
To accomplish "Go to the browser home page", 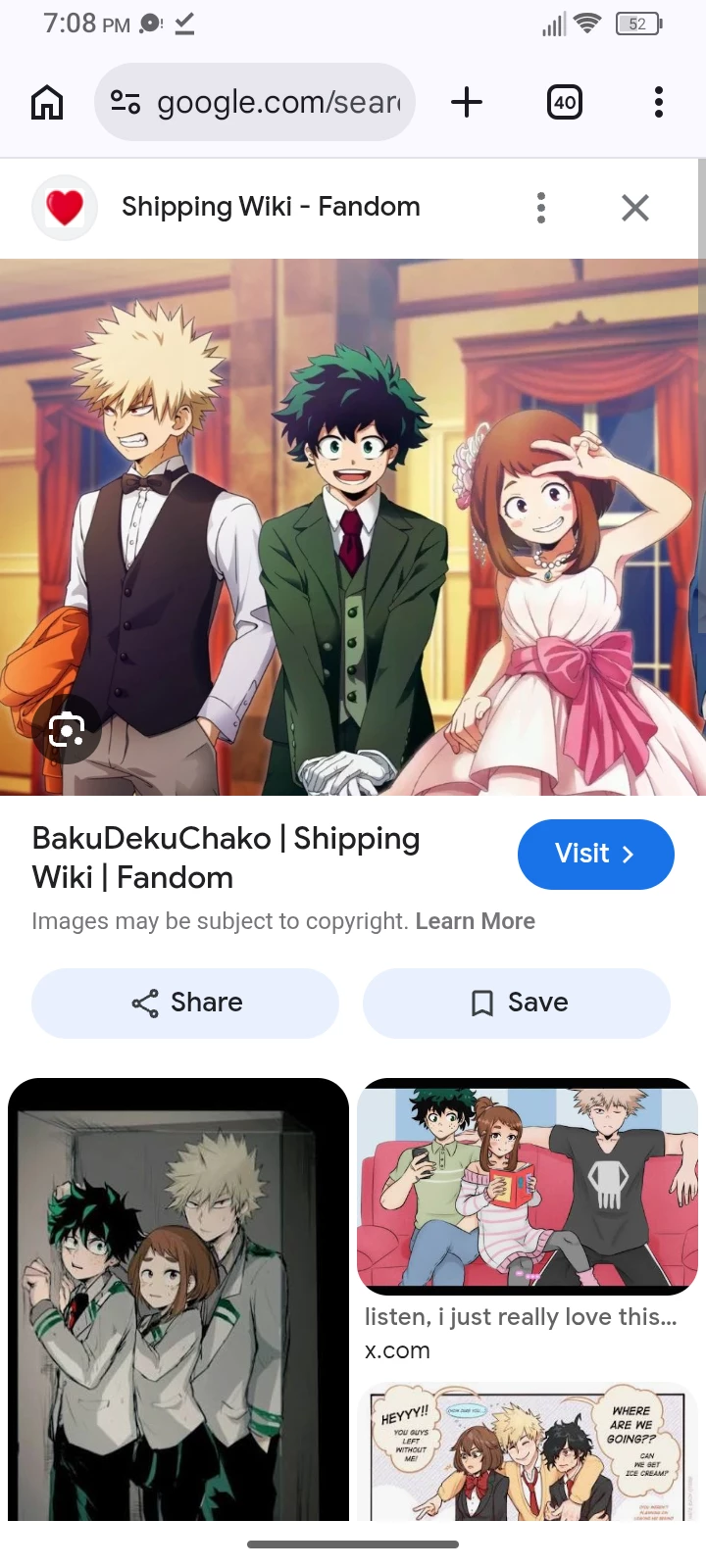I will 47,102.
